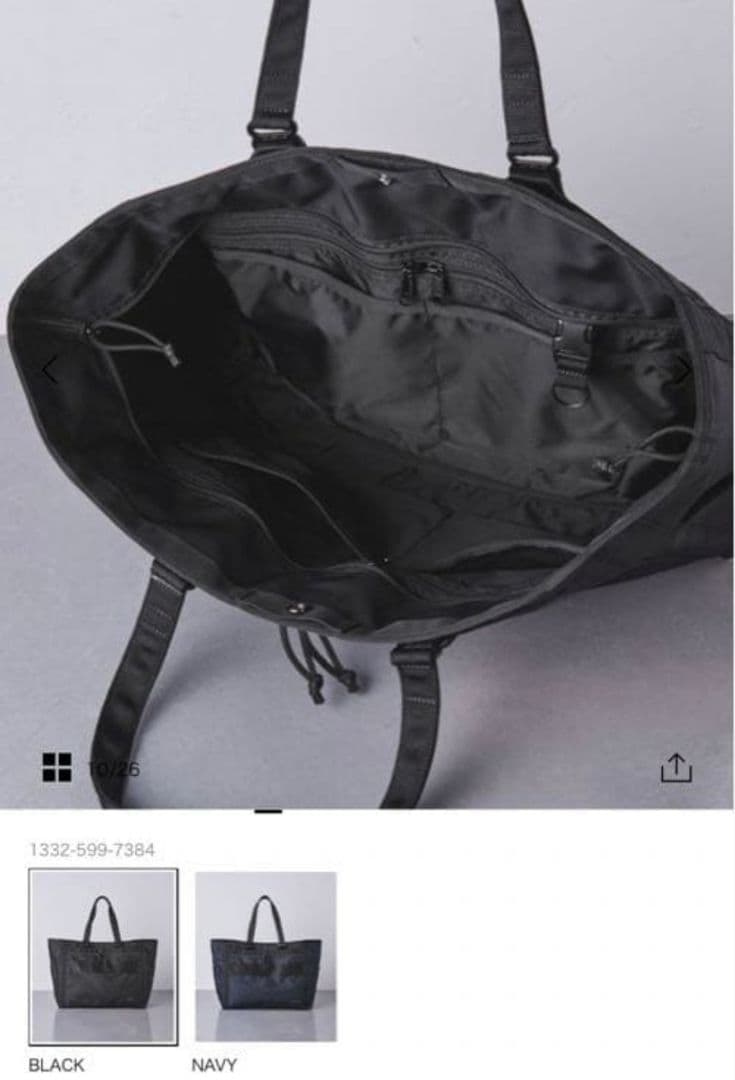Share this product
This screenshot has width=735, height=1080.
coord(676,767)
